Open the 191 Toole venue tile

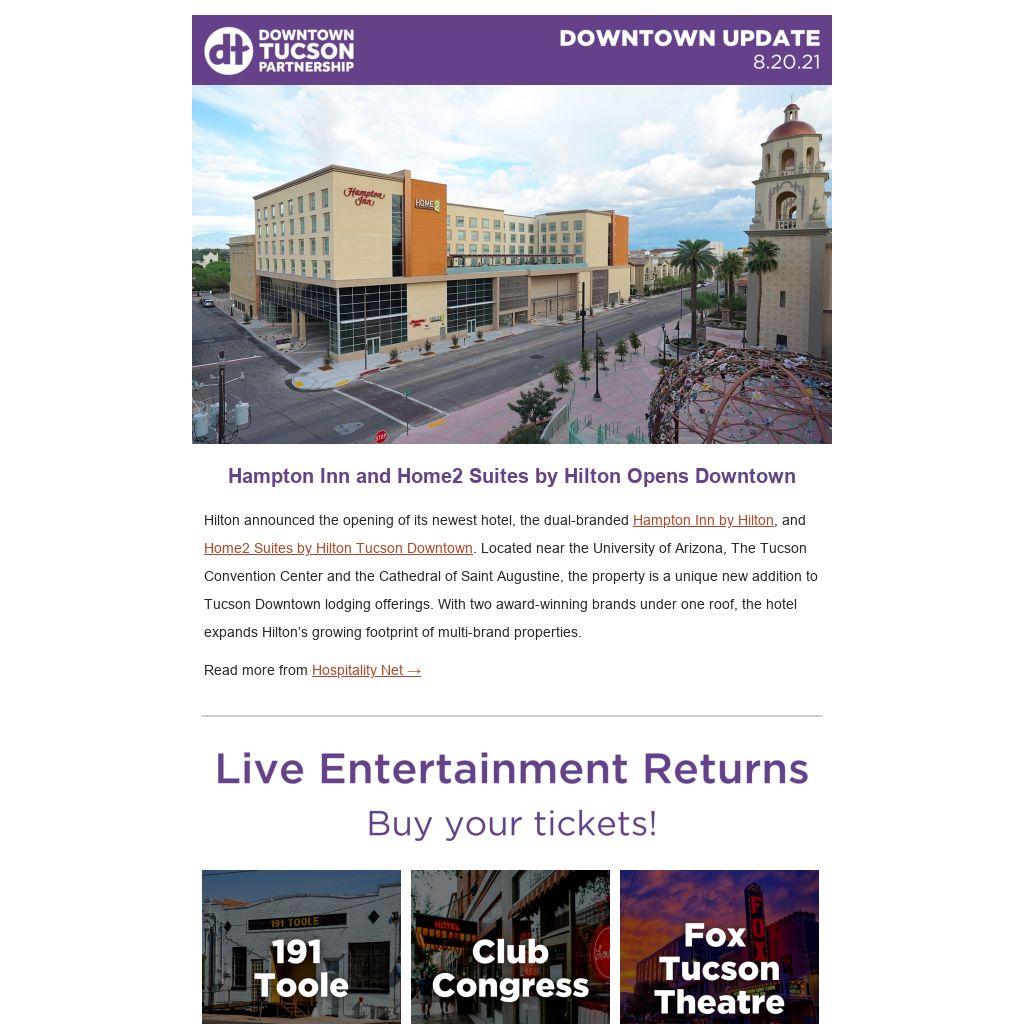(x=301, y=946)
